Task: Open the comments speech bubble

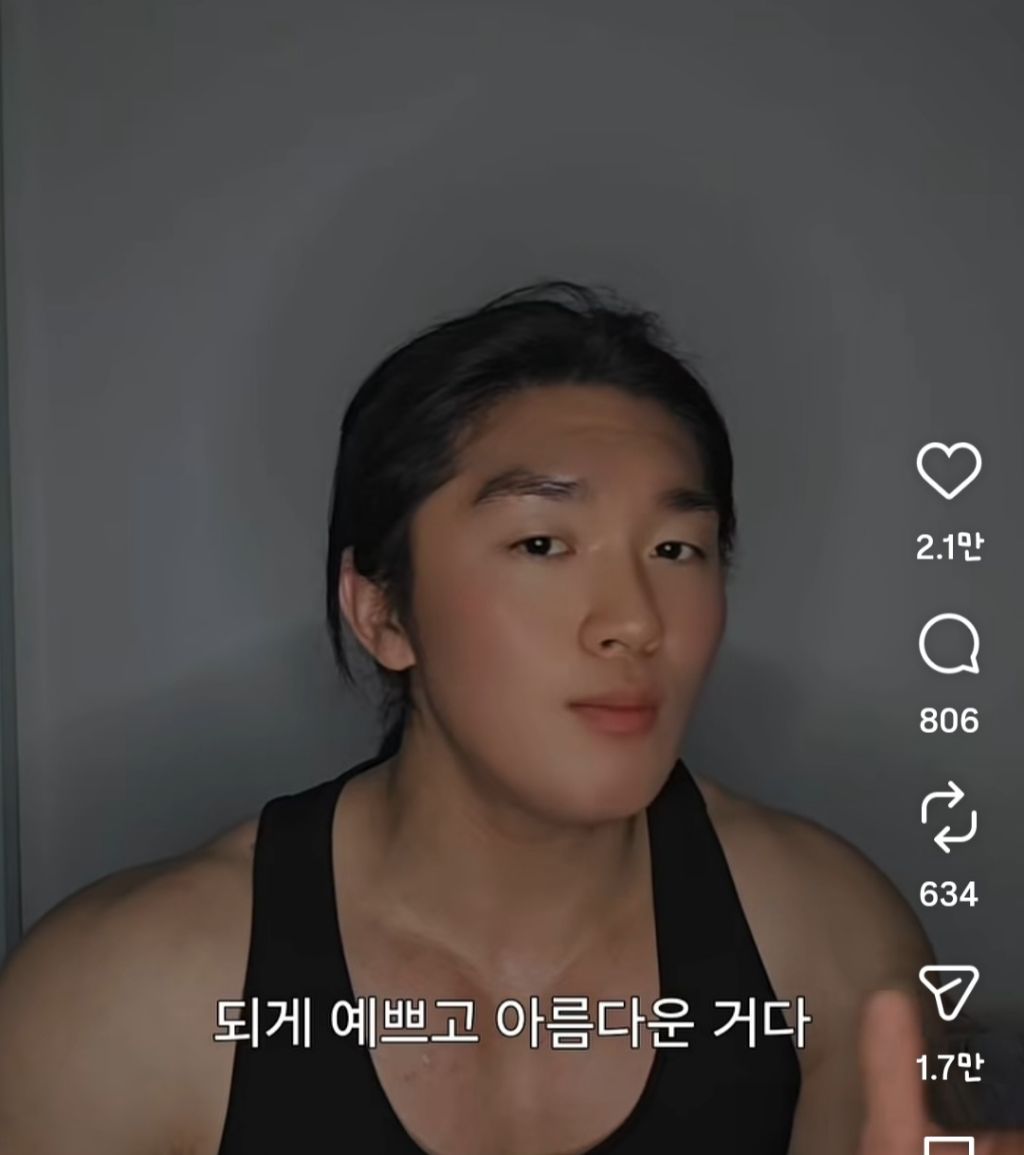Action: tap(949, 644)
